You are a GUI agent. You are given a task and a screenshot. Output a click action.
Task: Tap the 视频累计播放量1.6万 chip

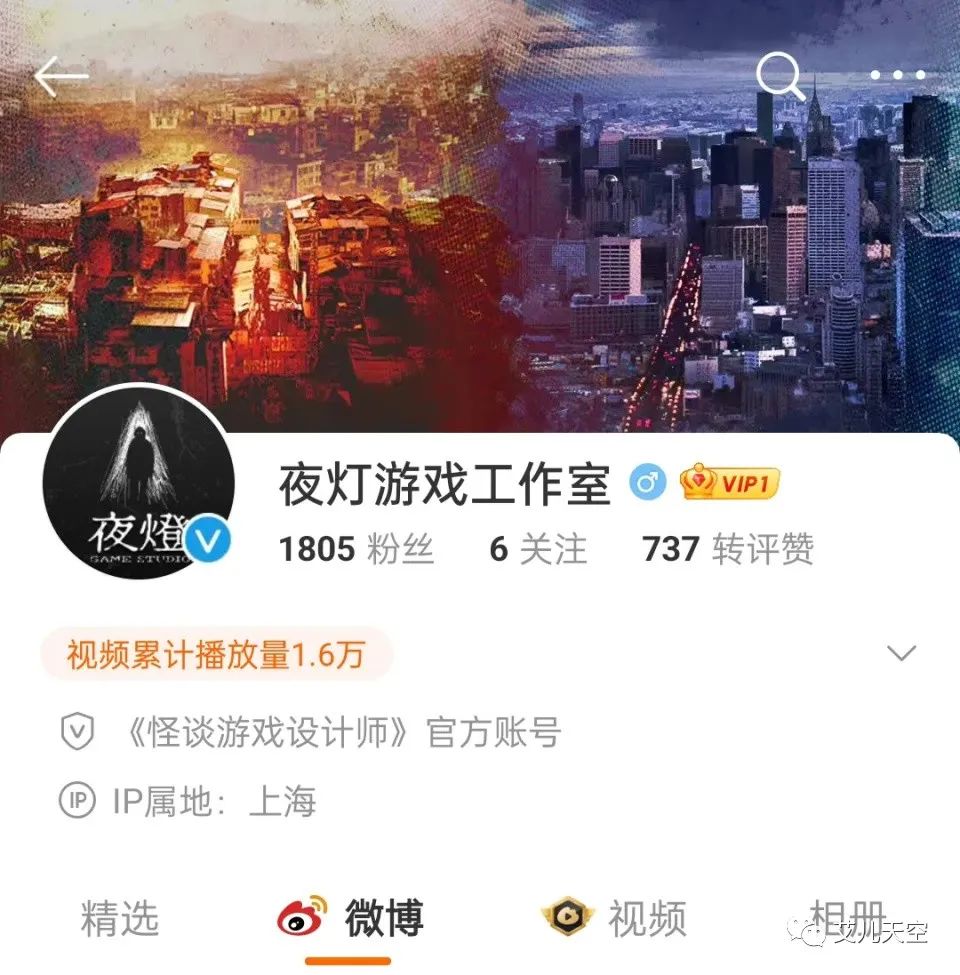[216, 655]
